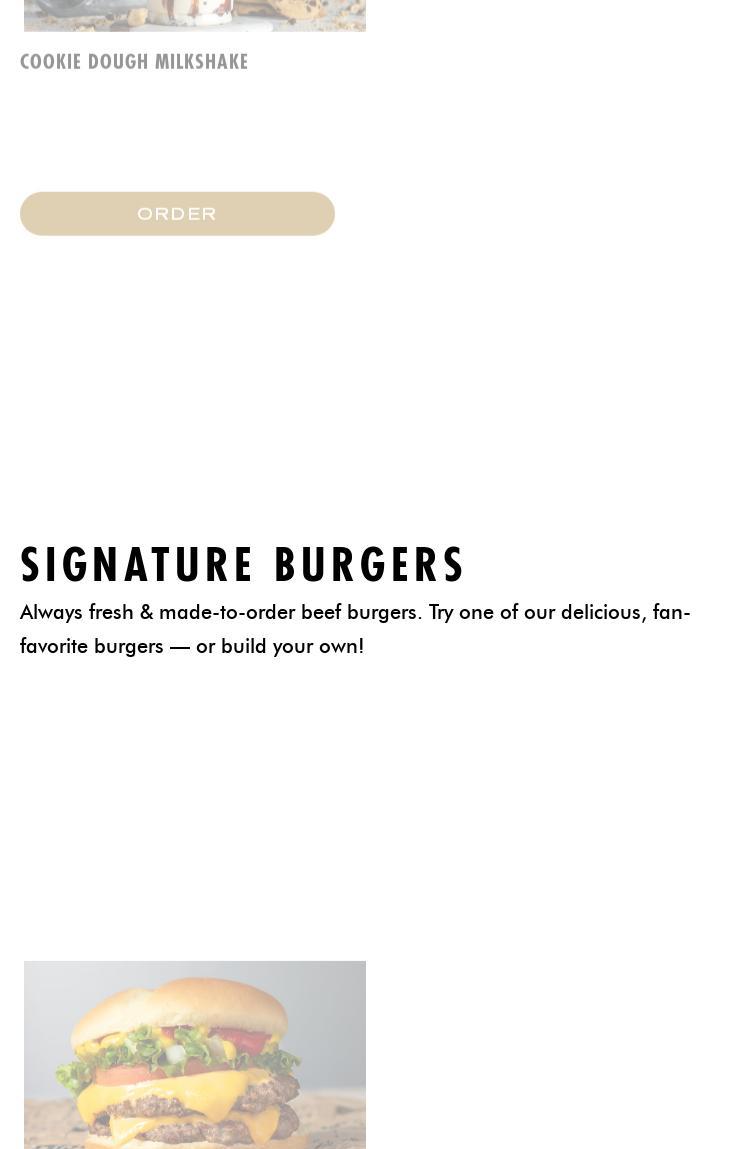Image resolution: width=730 pixels, height=1149 pixels.
Task: Open the signature burger photo card
Action: click(x=195, y=1054)
